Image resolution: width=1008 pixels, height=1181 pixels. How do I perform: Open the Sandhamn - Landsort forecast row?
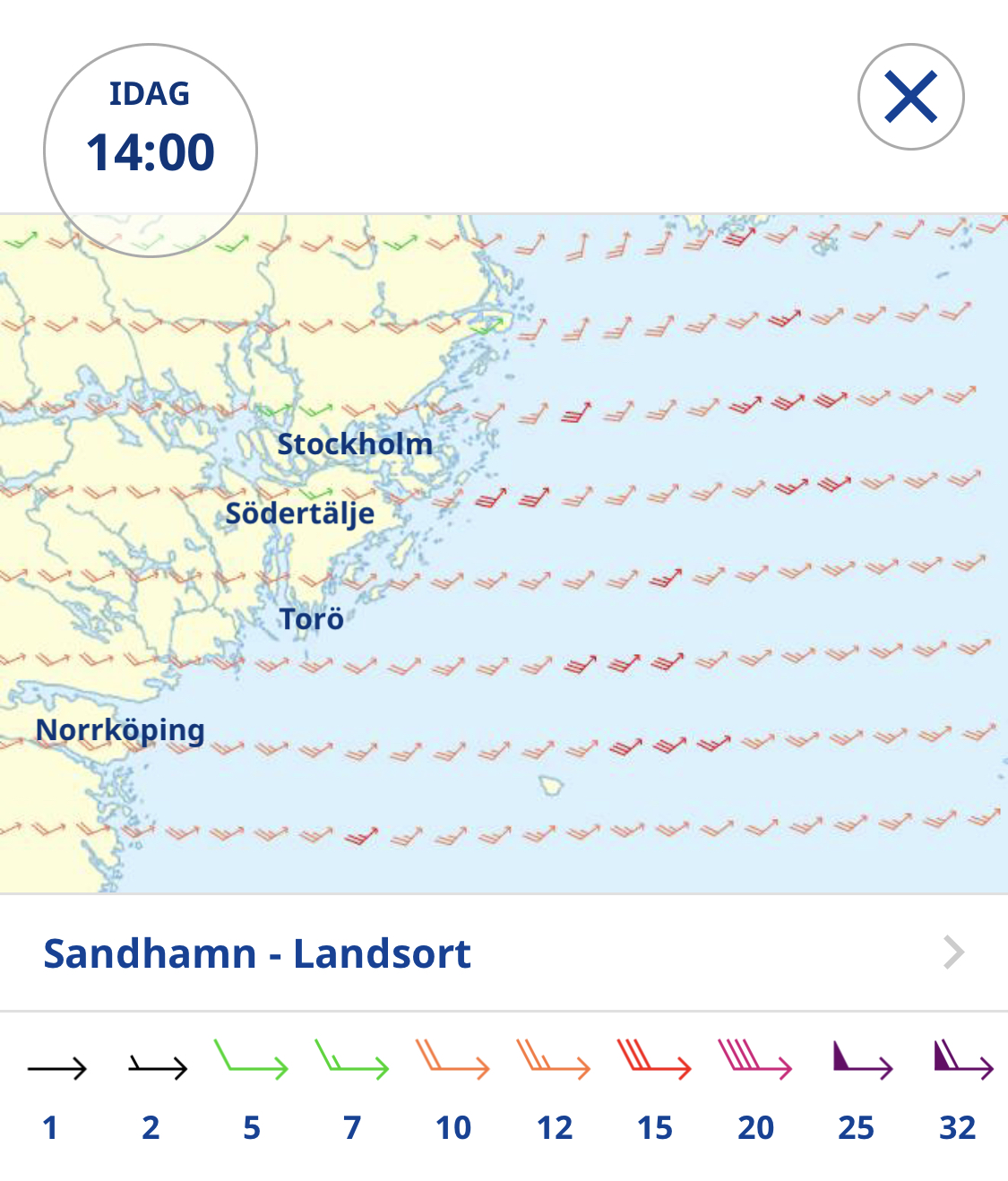[504, 953]
